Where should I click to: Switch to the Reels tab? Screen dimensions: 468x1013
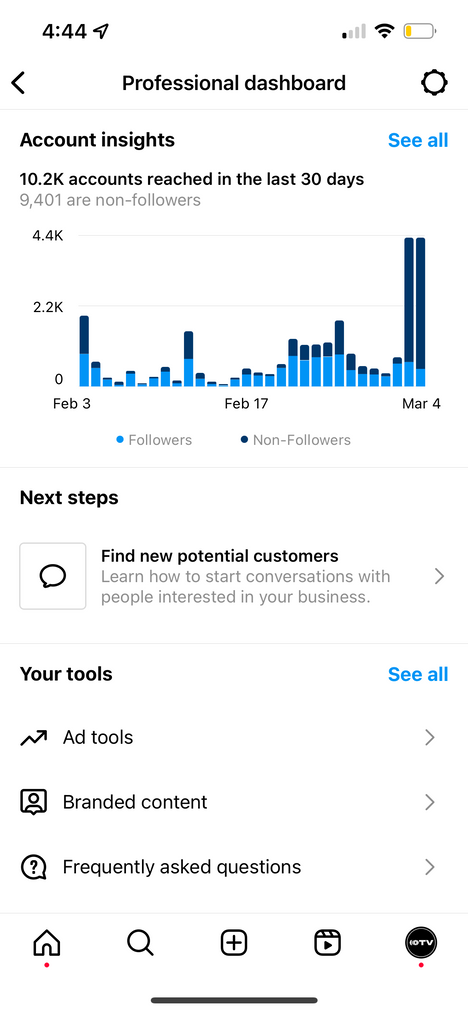point(327,944)
